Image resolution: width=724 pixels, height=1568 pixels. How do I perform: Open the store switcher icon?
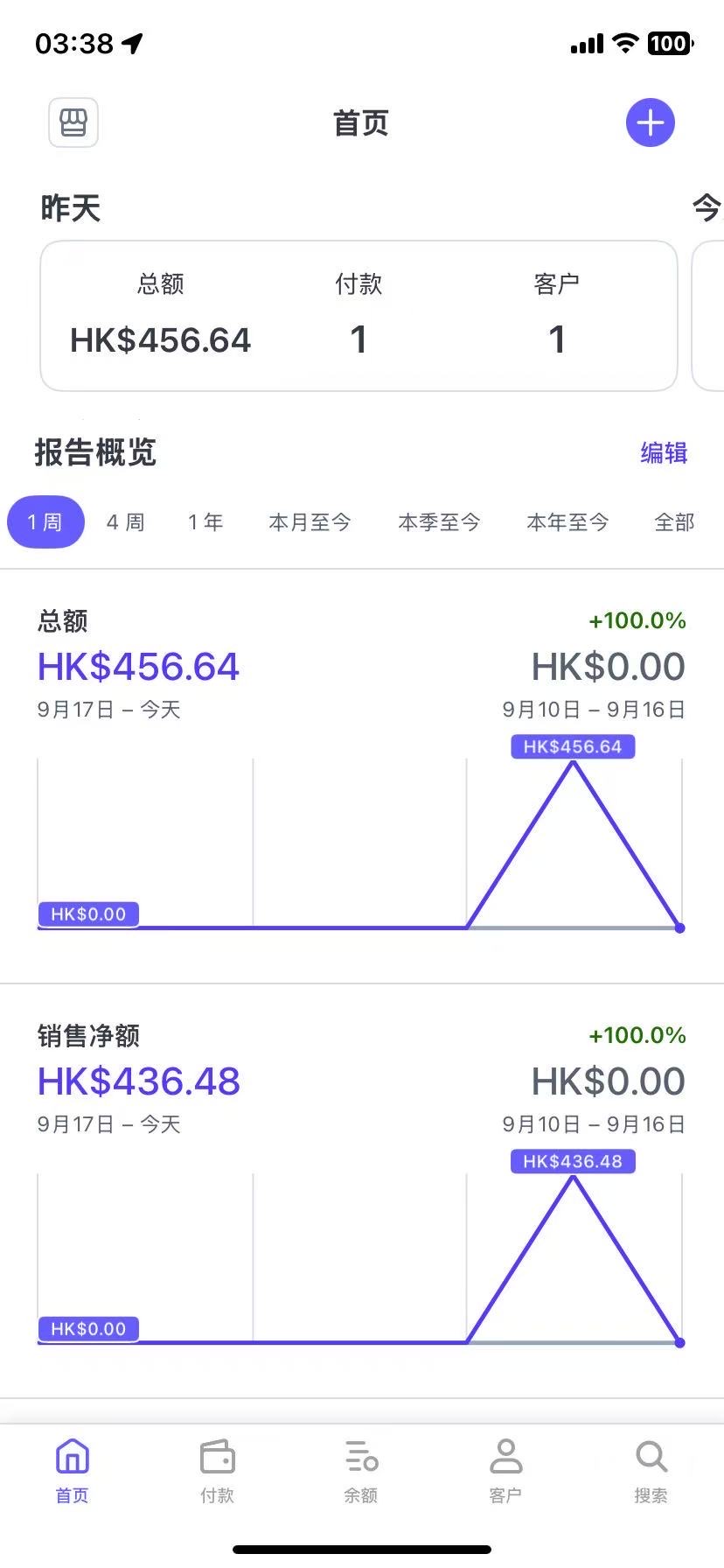73,122
